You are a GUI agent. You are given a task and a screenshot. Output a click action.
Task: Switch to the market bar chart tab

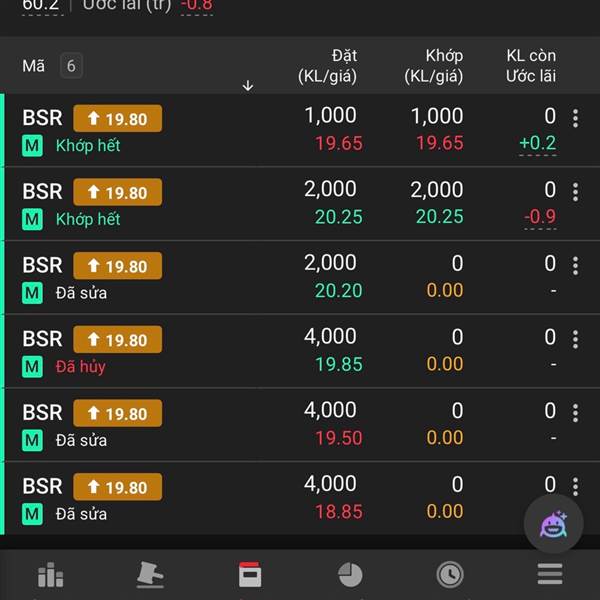pos(50,575)
